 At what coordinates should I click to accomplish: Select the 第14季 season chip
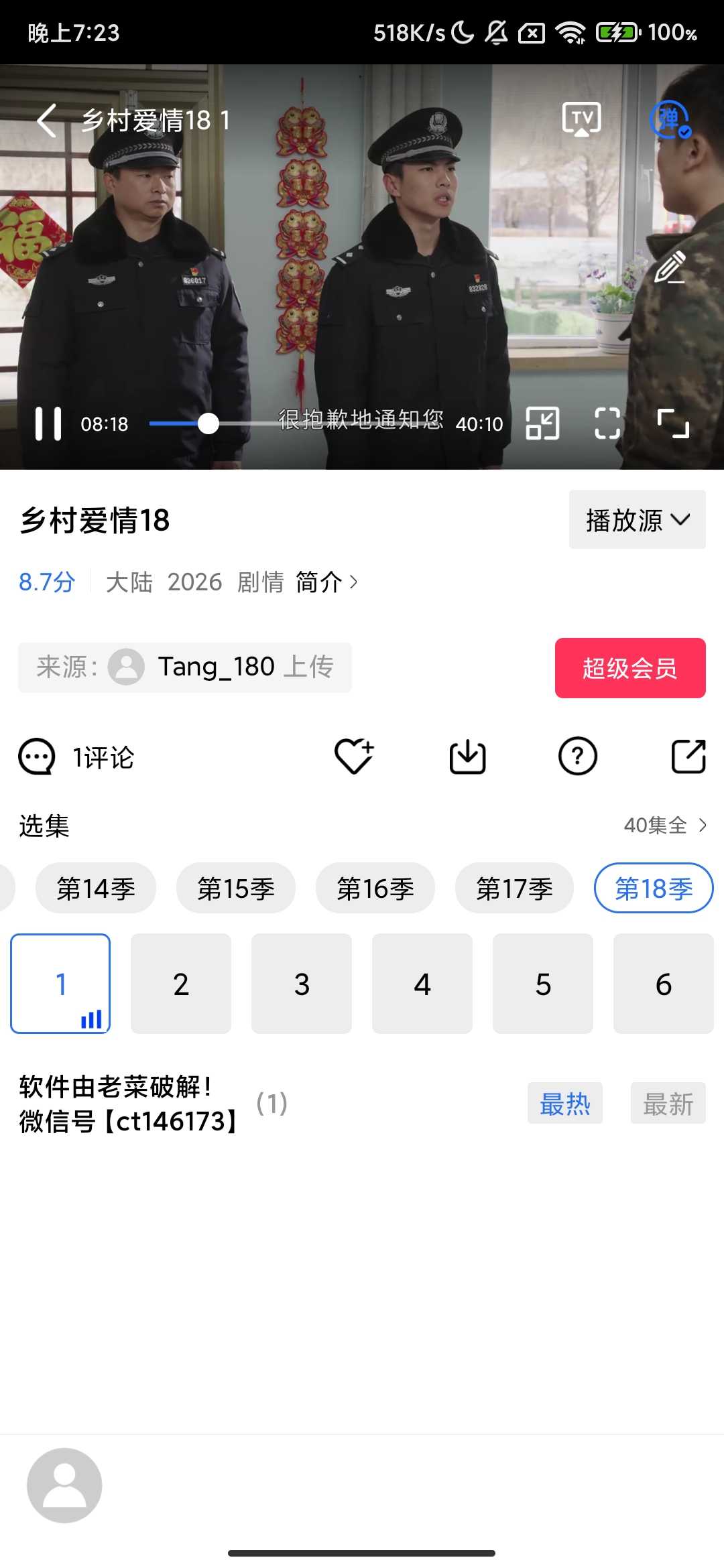(x=96, y=889)
